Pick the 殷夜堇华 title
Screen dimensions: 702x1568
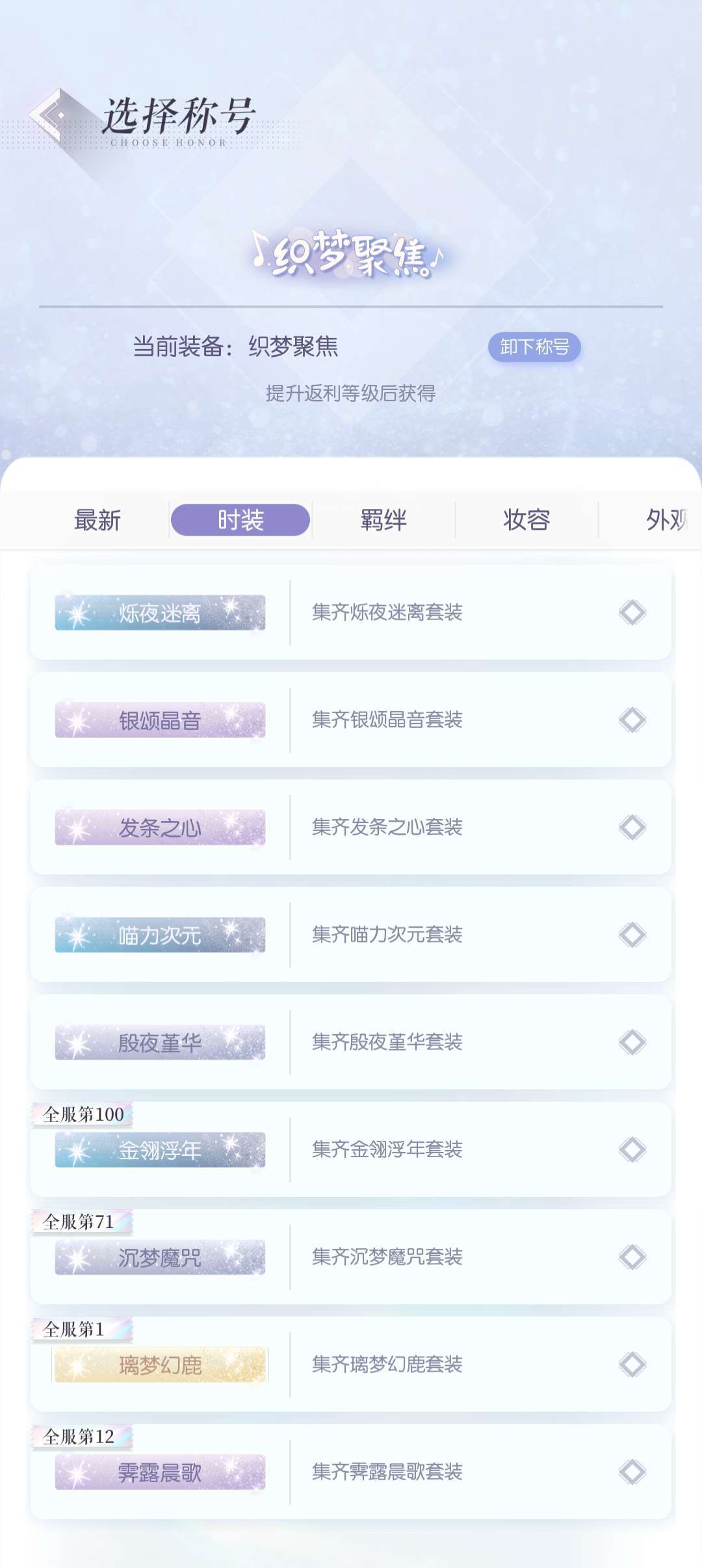[351, 1042]
